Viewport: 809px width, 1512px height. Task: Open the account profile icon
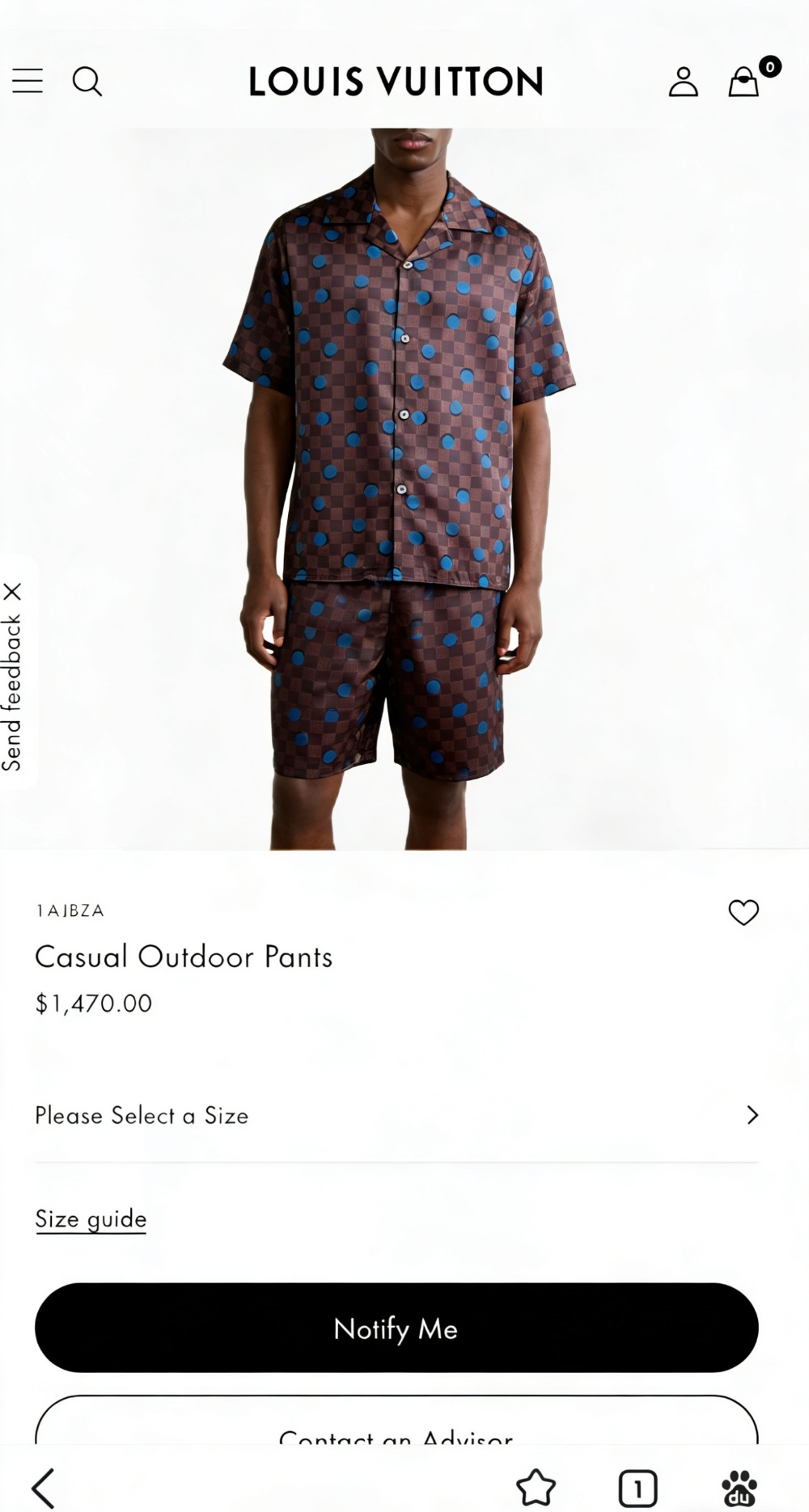click(683, 82)
